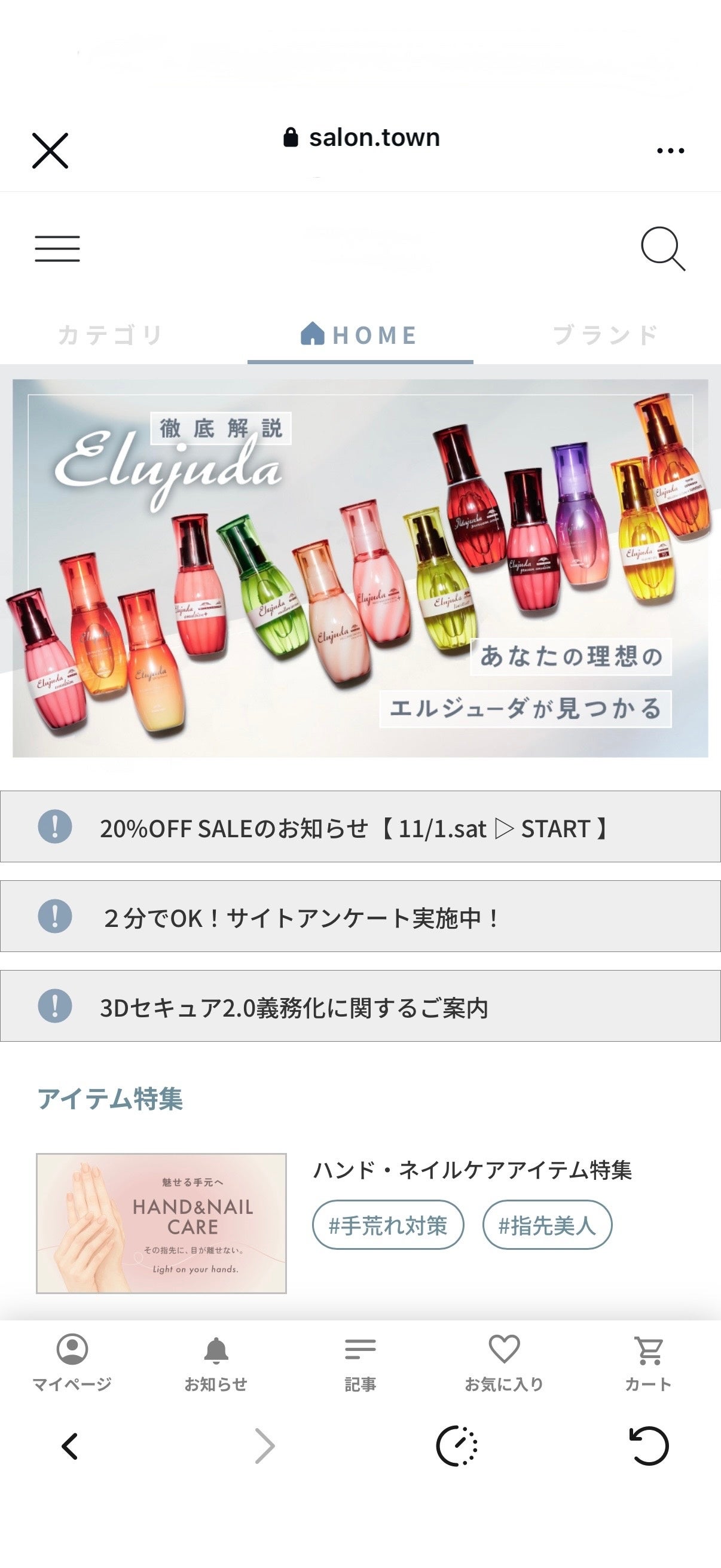Select the HOME tab
This screenshot has width=721, height=1568.
[x=359, y=335]
